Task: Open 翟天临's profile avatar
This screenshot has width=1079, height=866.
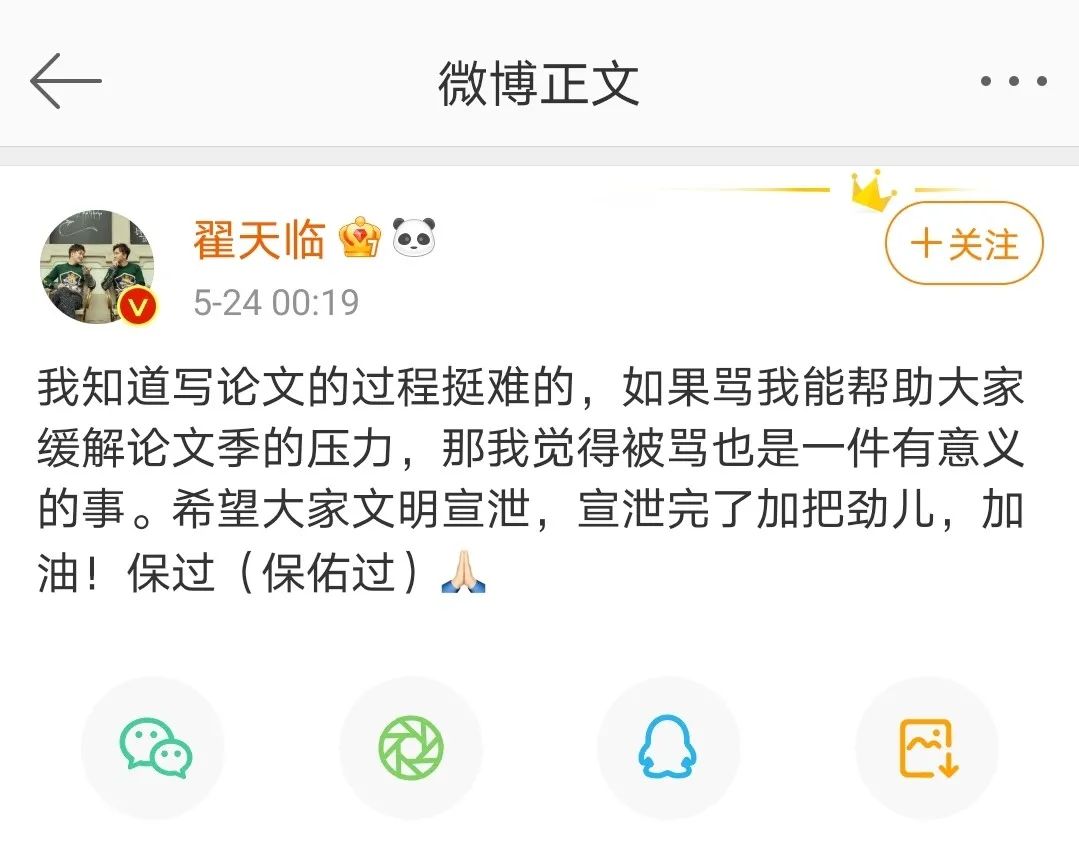Action: [x=97, y=267]
